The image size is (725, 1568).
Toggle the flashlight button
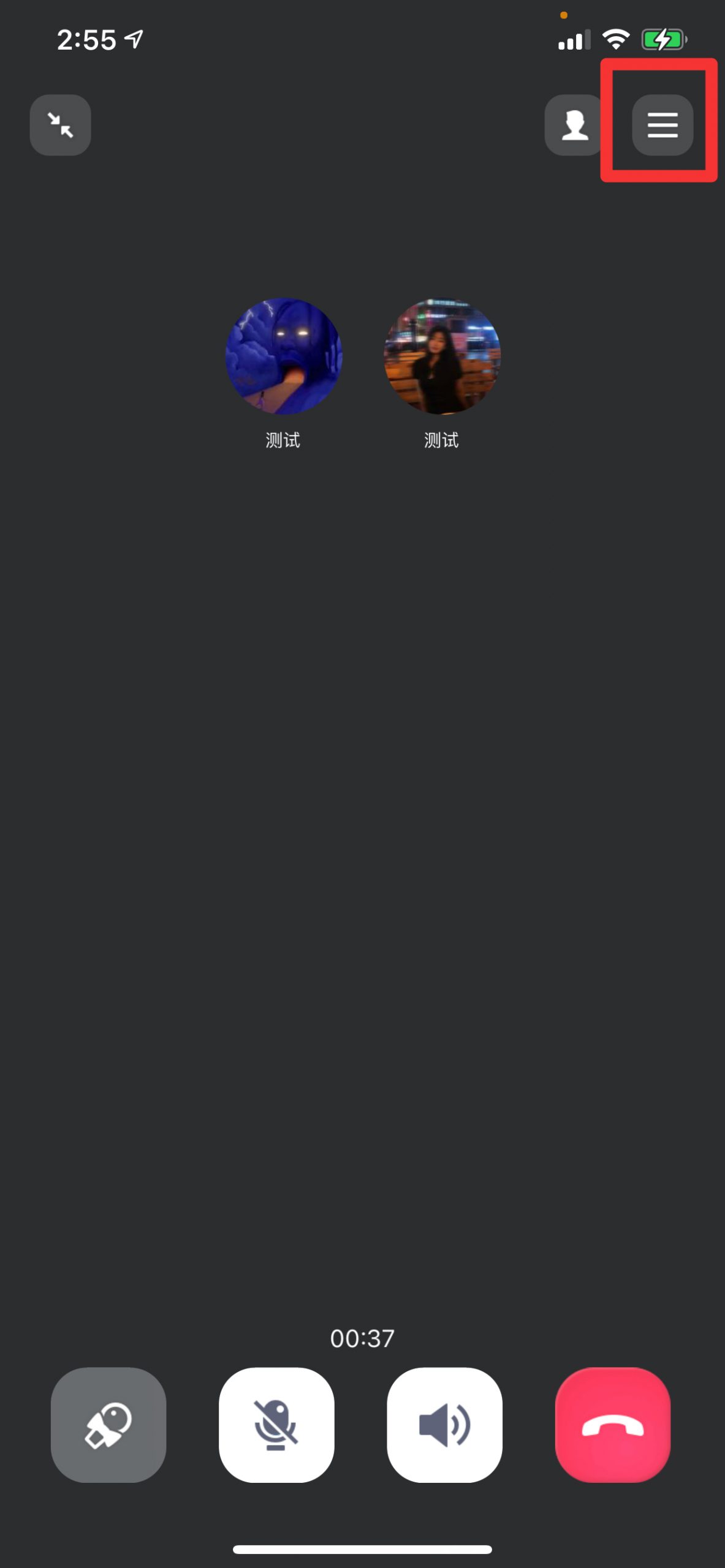[108, 1425]
